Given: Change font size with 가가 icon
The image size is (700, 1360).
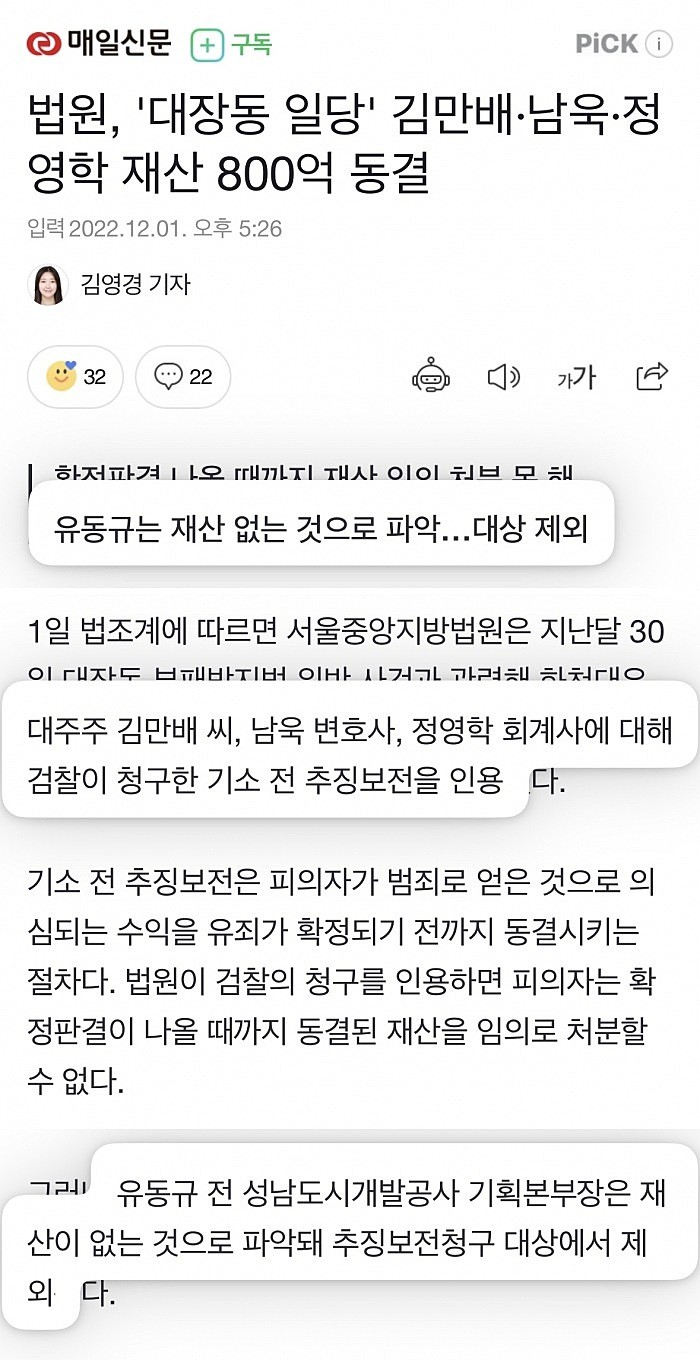Looking at the screenshot, I should pos(577,377).
